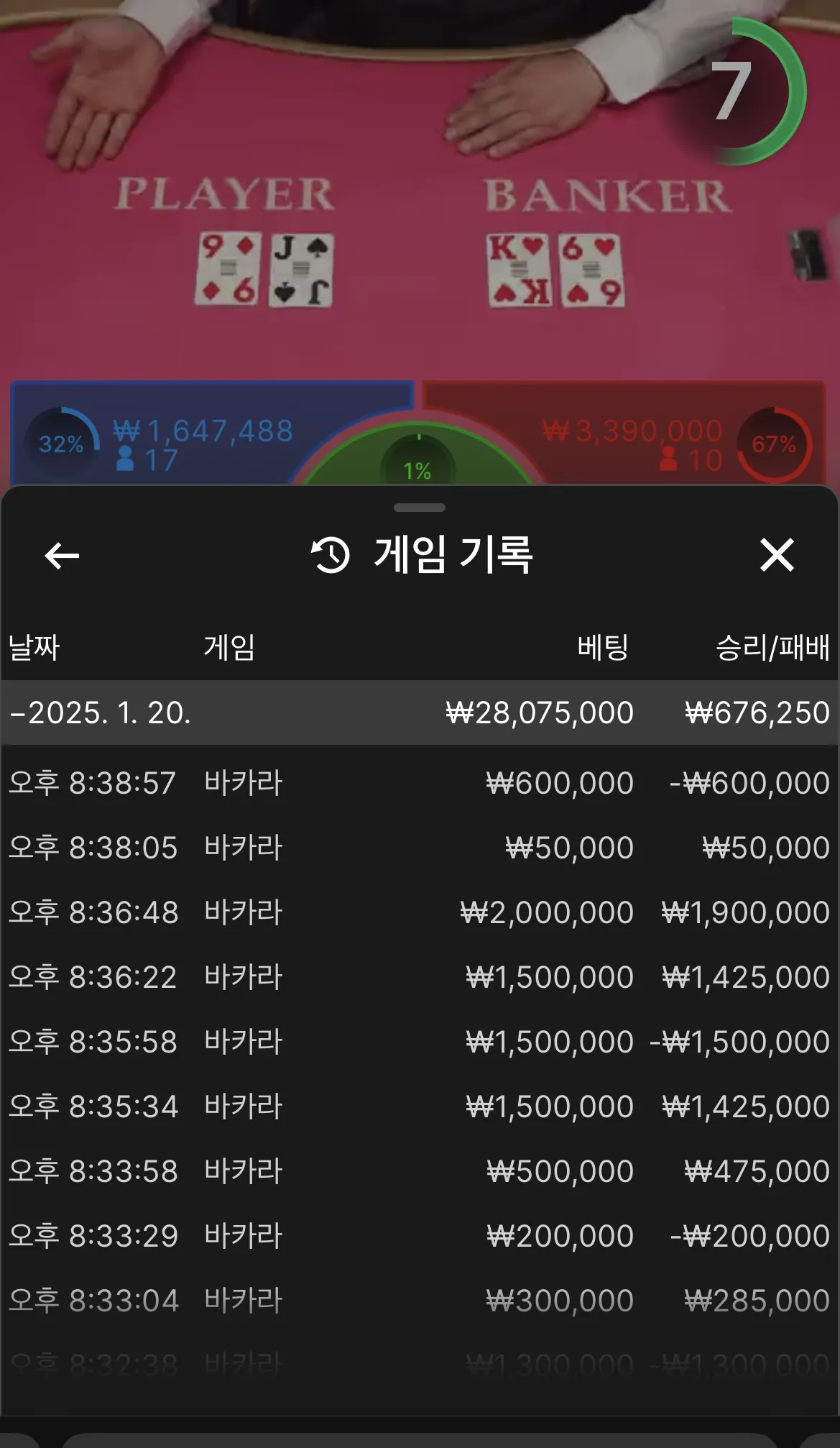840x1448 pixels.
Task: View details of the 오후 8:36:48 round
Action: coord(419,912)
